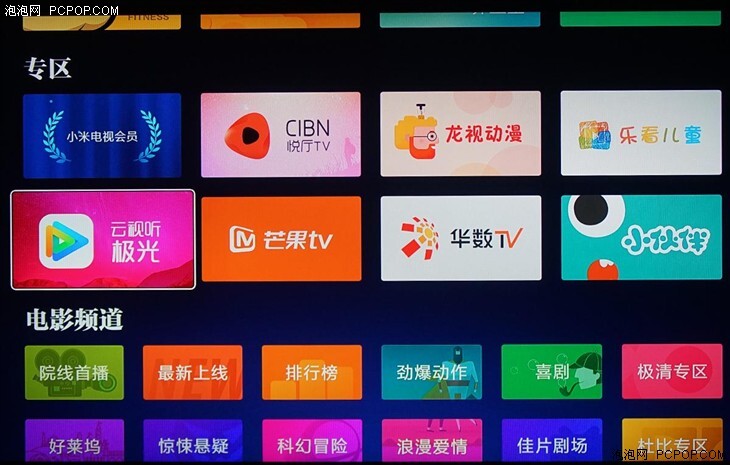
Task: Open 惊悚悬疑 movies
Action: (x=192, y=441)
